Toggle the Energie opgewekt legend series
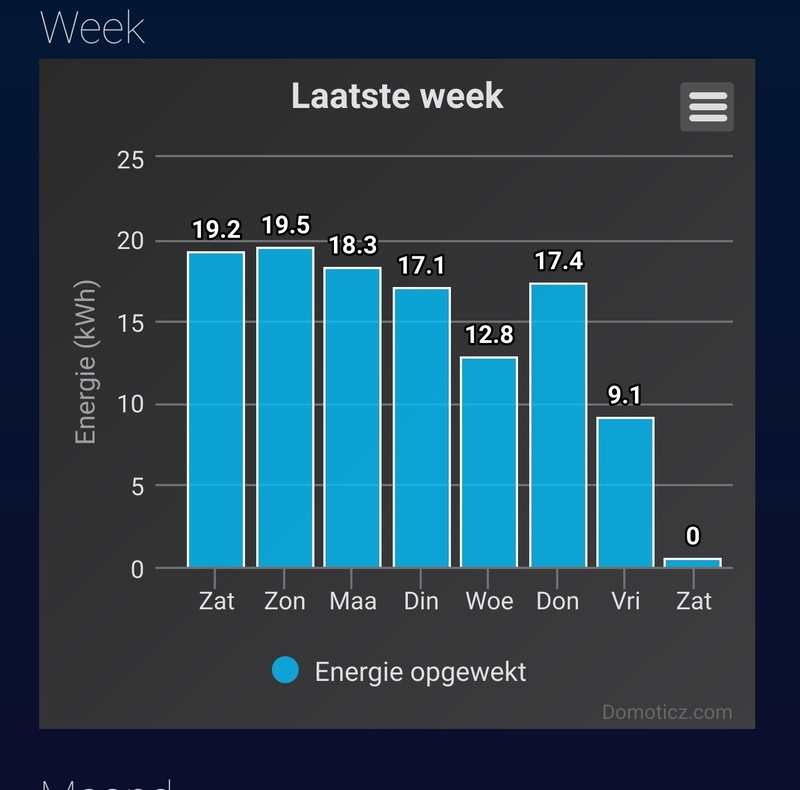The width and height of the screenshot is (800, 790). point(400,671)
